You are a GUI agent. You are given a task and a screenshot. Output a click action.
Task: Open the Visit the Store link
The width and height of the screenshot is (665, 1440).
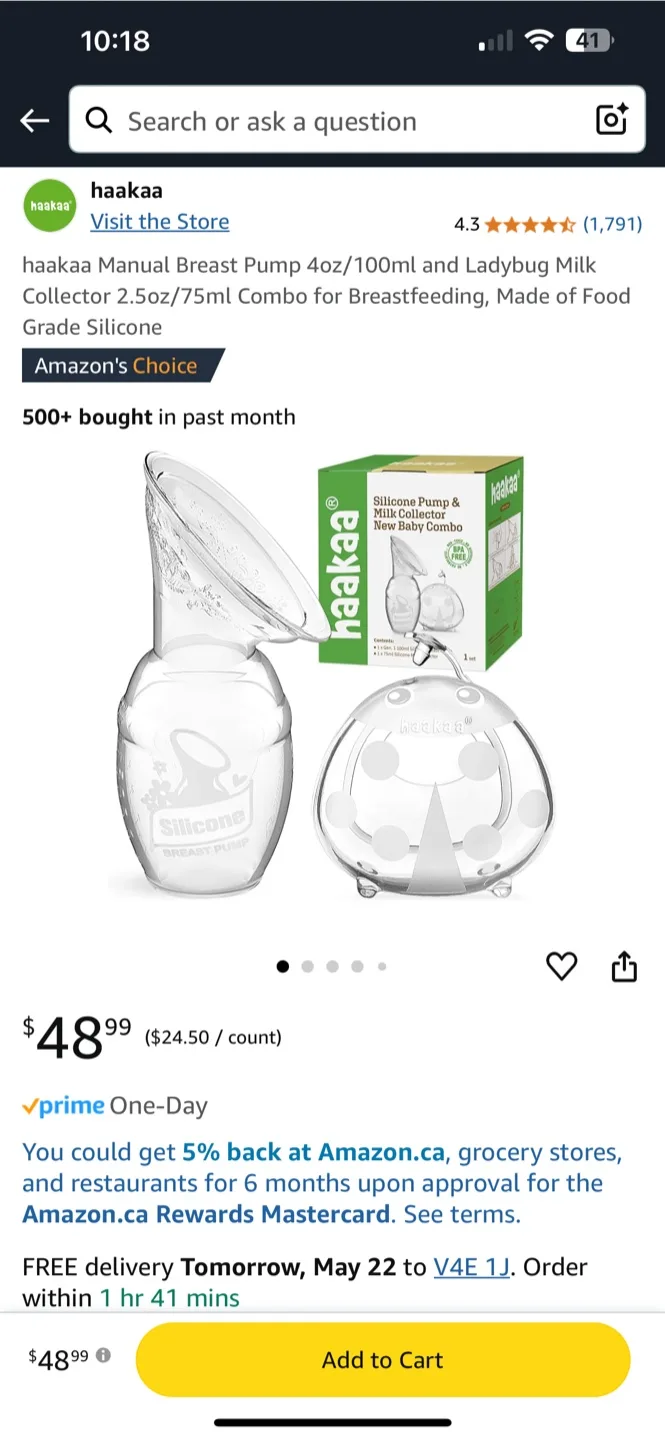click(x=160, y=222)
